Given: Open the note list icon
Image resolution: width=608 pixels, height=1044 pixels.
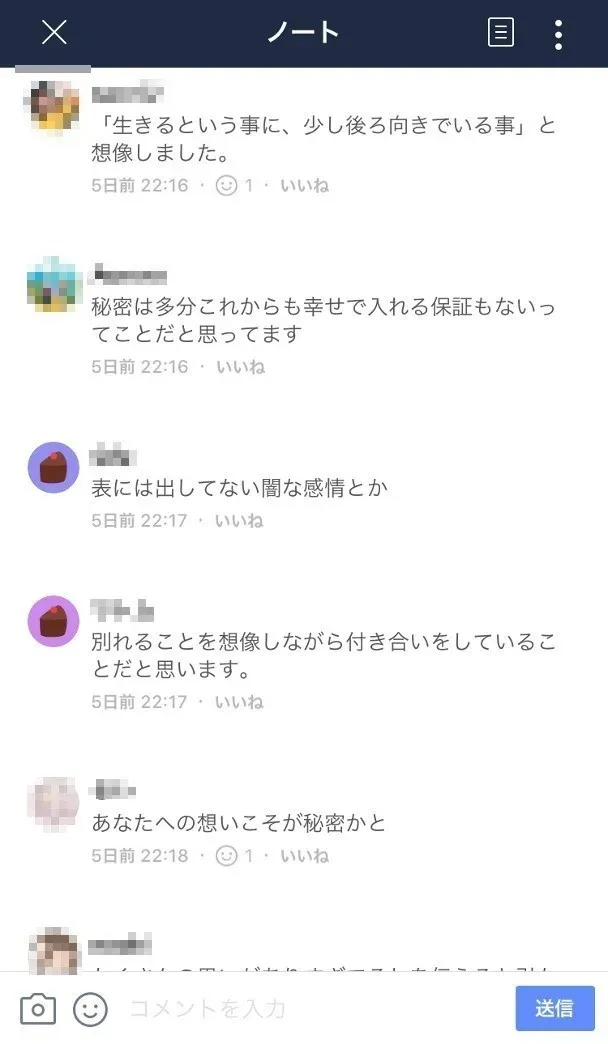Looking at the screenshot, I should tap(501, 33).
